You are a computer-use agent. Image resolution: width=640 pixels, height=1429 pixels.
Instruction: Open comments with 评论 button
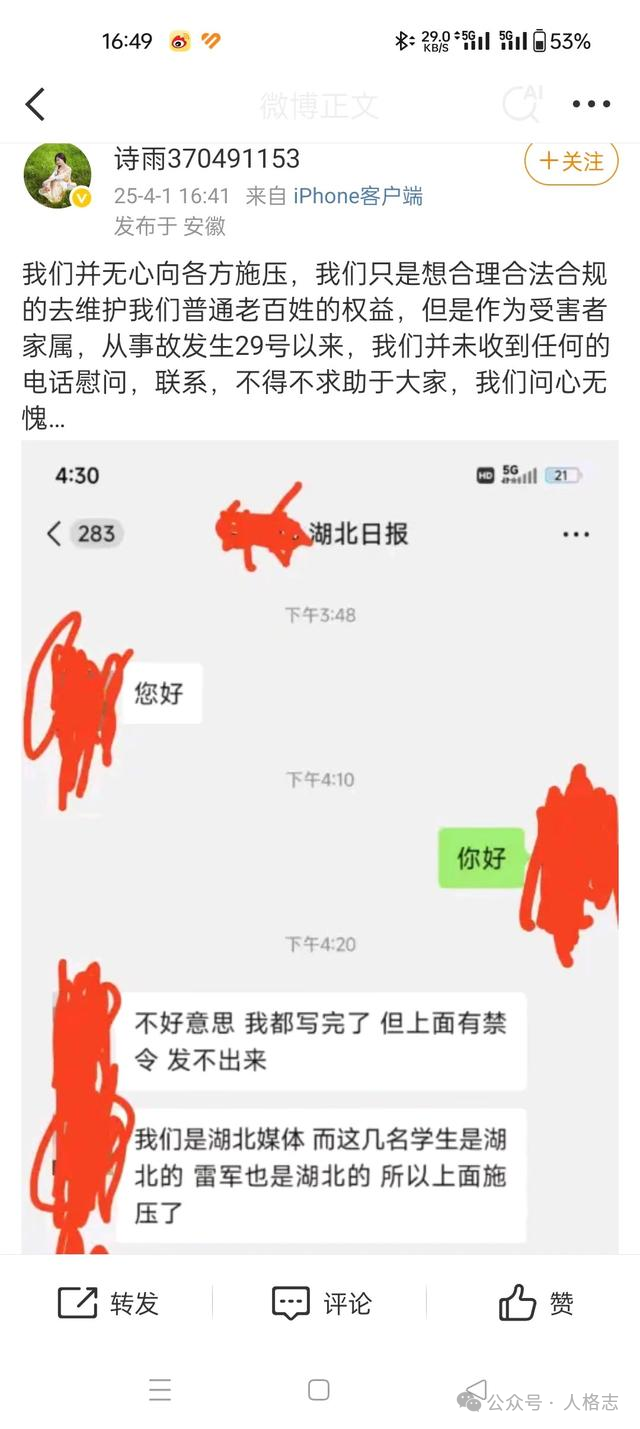(x=321, y=1303)
